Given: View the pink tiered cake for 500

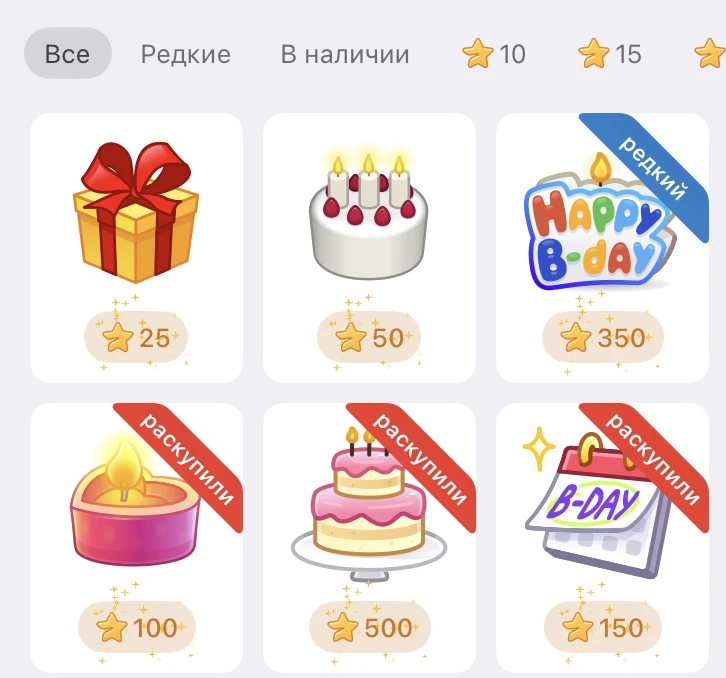Looking at the screenshot, I should [369, 538].
